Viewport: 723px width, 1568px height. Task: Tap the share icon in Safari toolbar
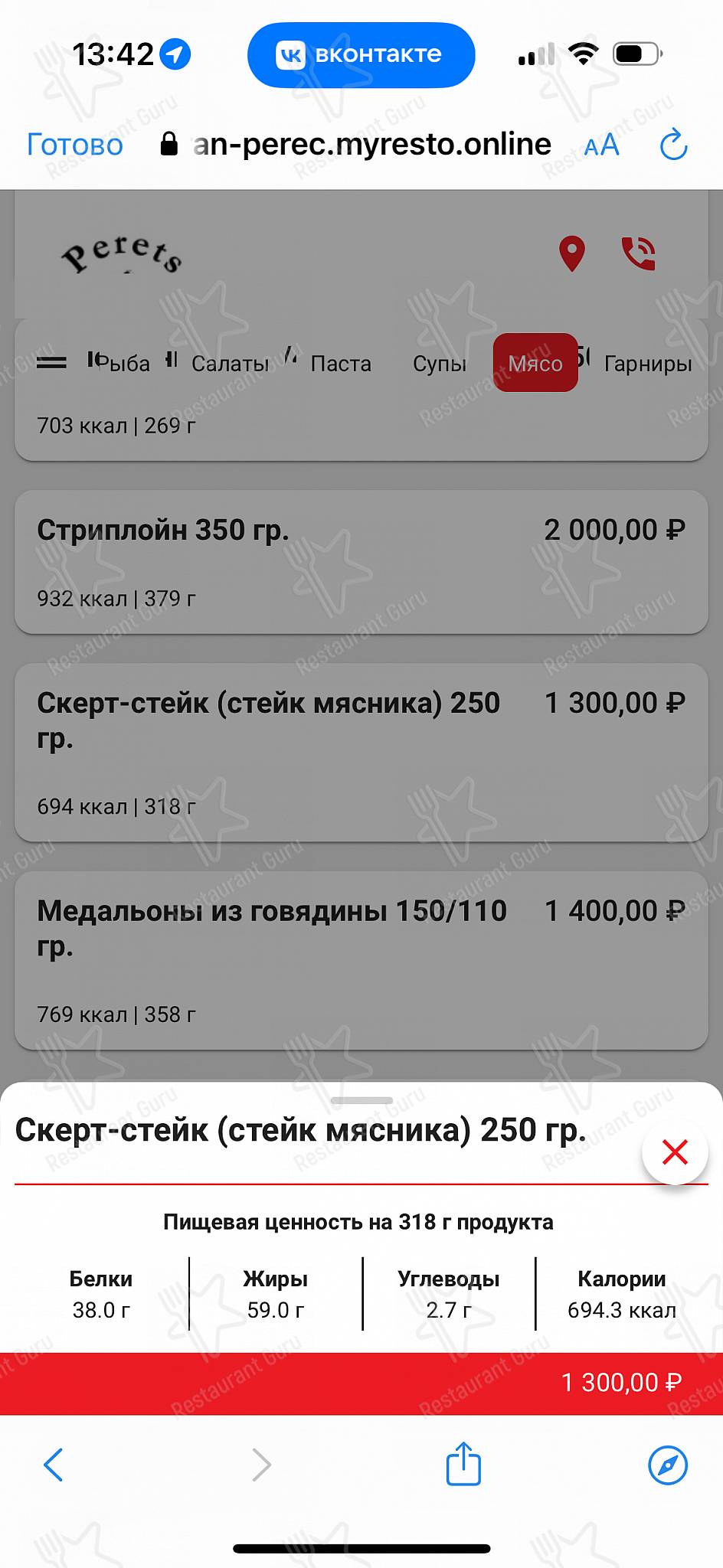[462, 1465]
